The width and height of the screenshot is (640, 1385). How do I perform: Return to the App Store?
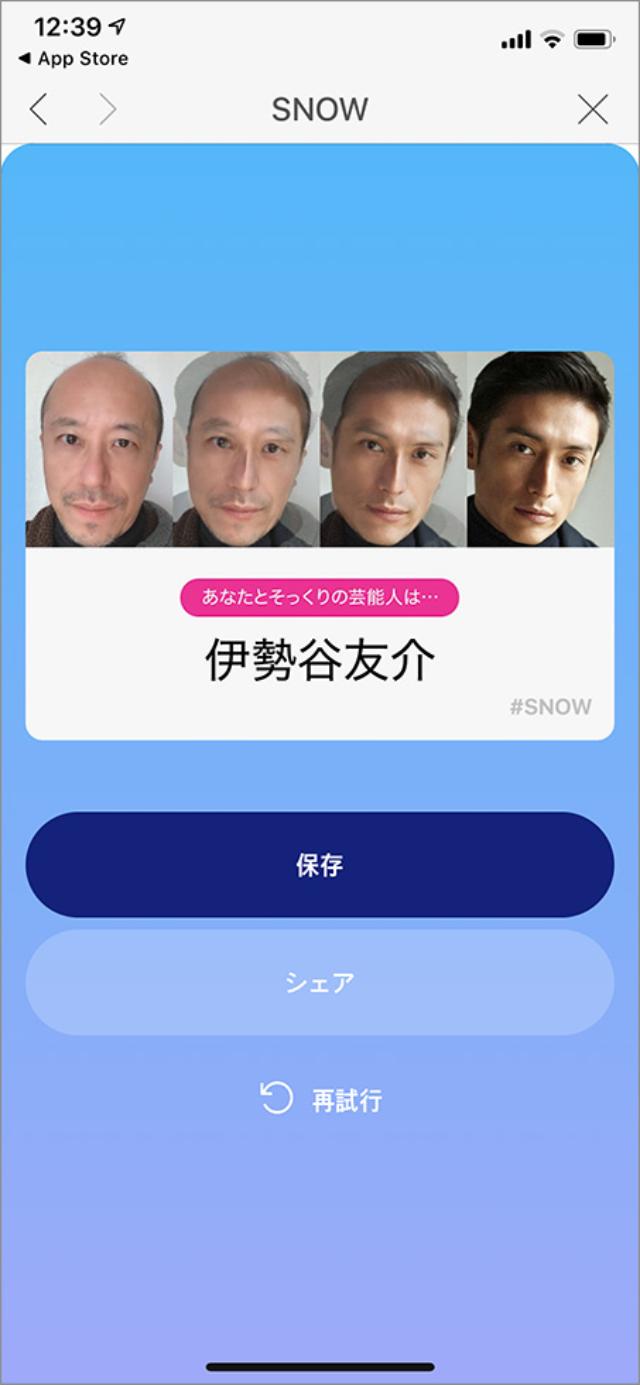click(73, 59)
